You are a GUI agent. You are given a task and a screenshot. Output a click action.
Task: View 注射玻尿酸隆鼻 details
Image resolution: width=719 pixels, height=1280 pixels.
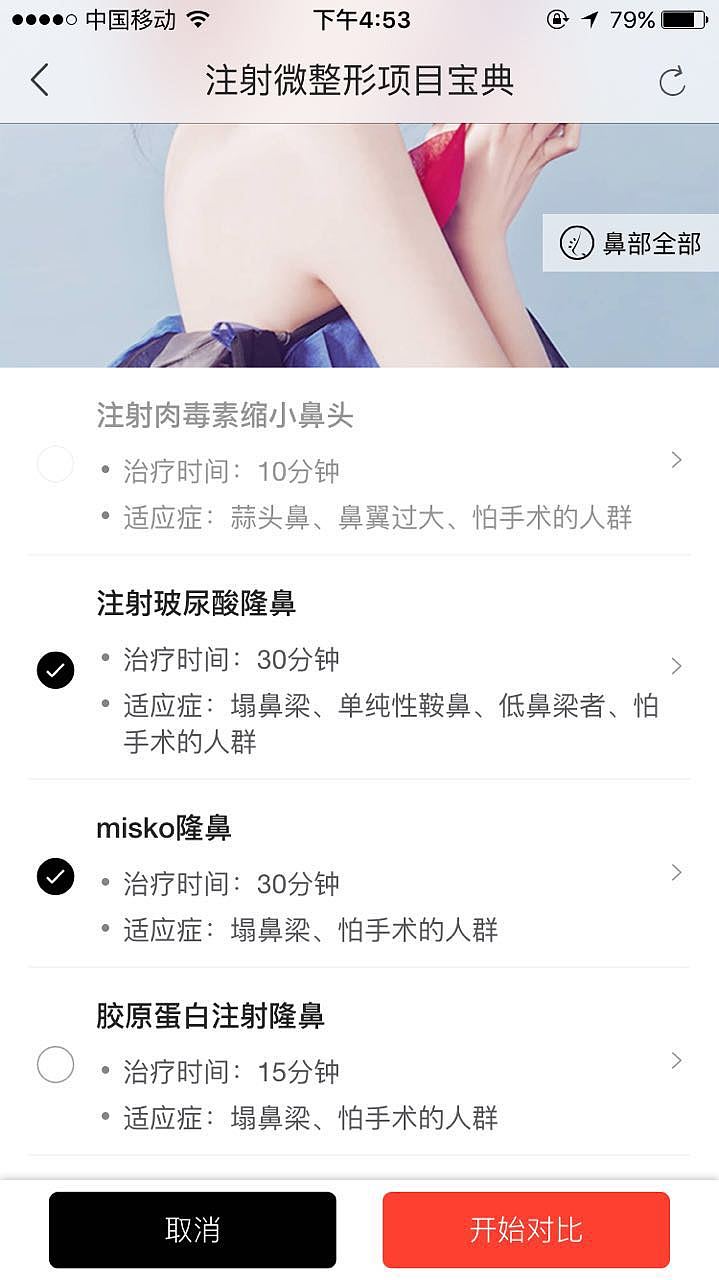coord(676,666)
